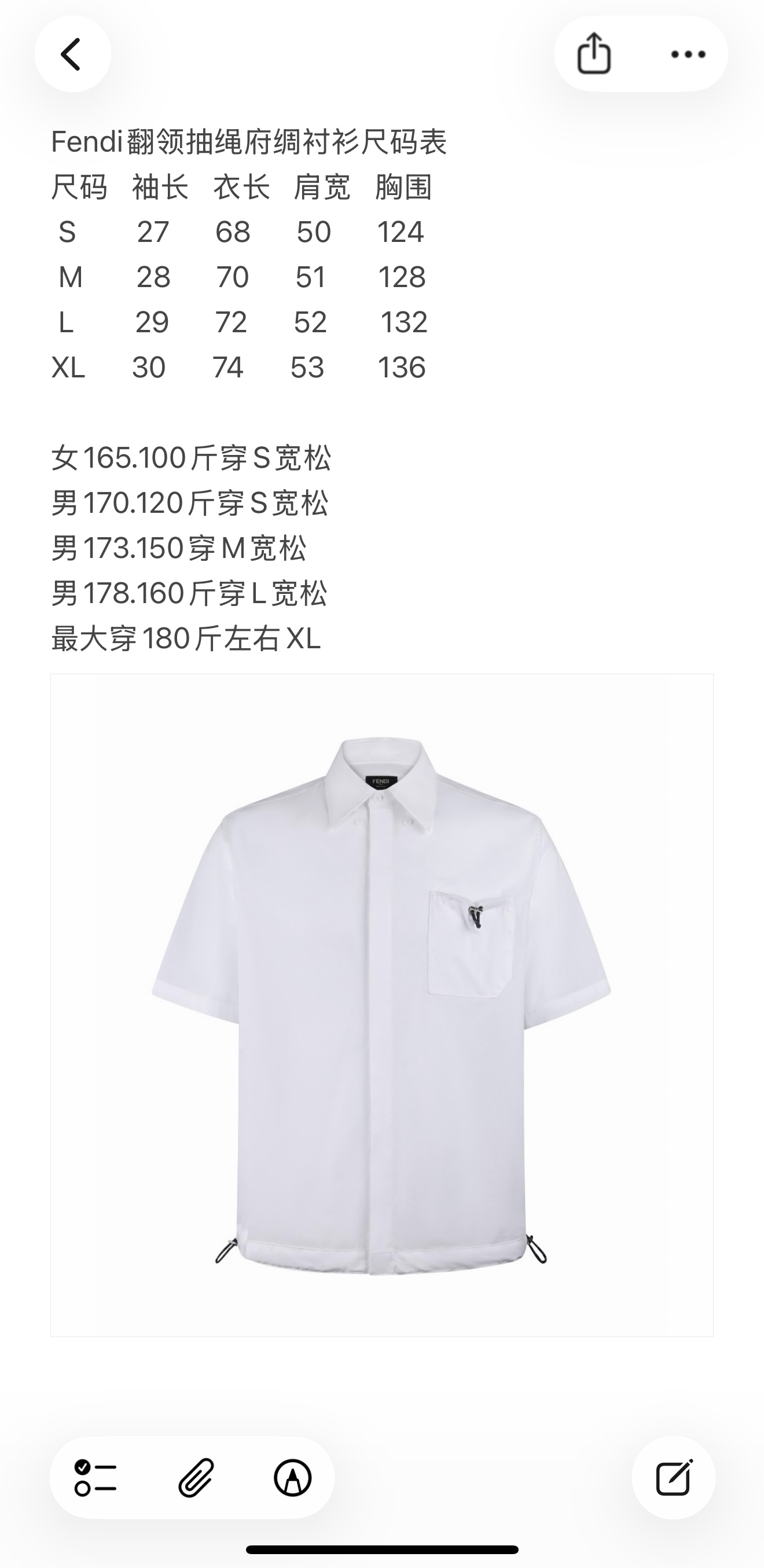Open the white shirt image attachment

coord(381,1004)
